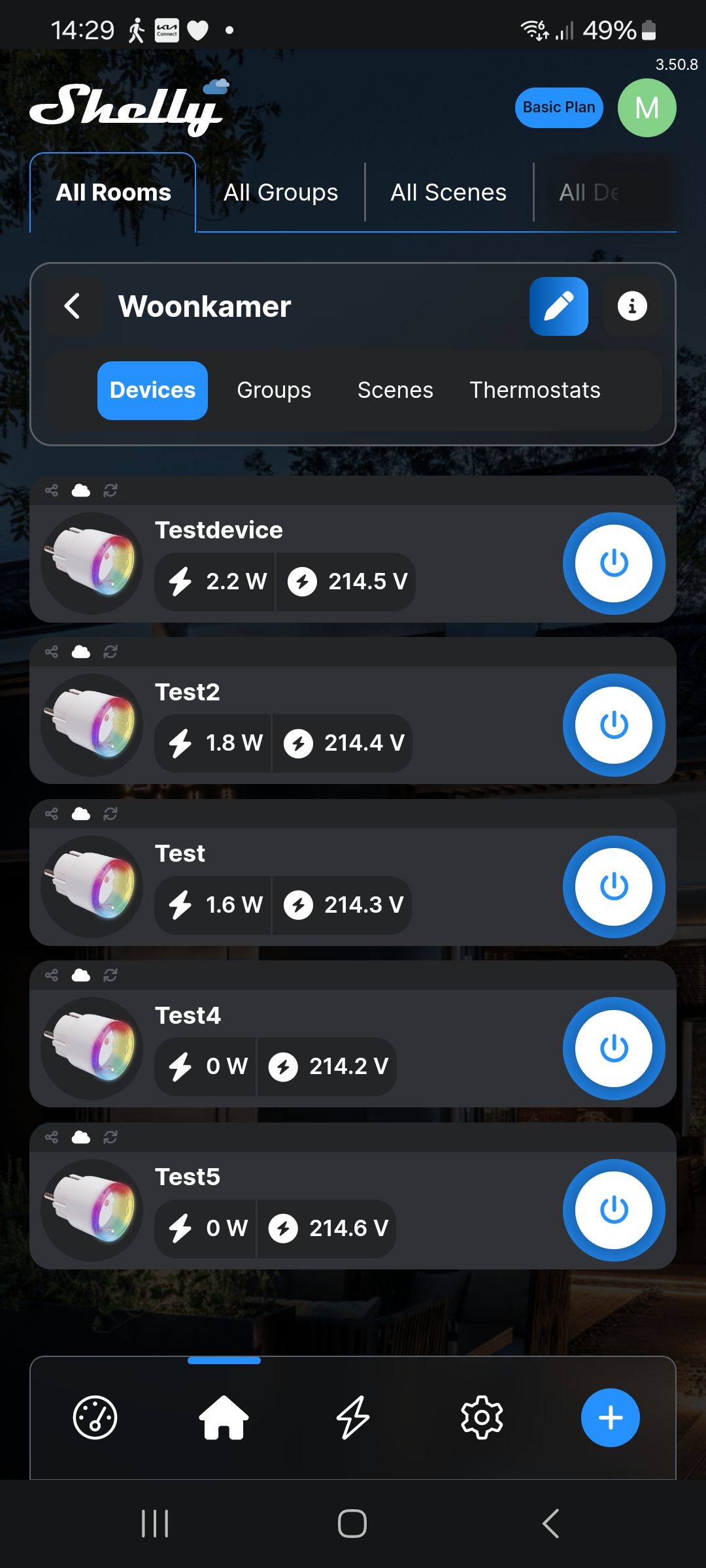Switch to the All Groups tab

point(280,193)
